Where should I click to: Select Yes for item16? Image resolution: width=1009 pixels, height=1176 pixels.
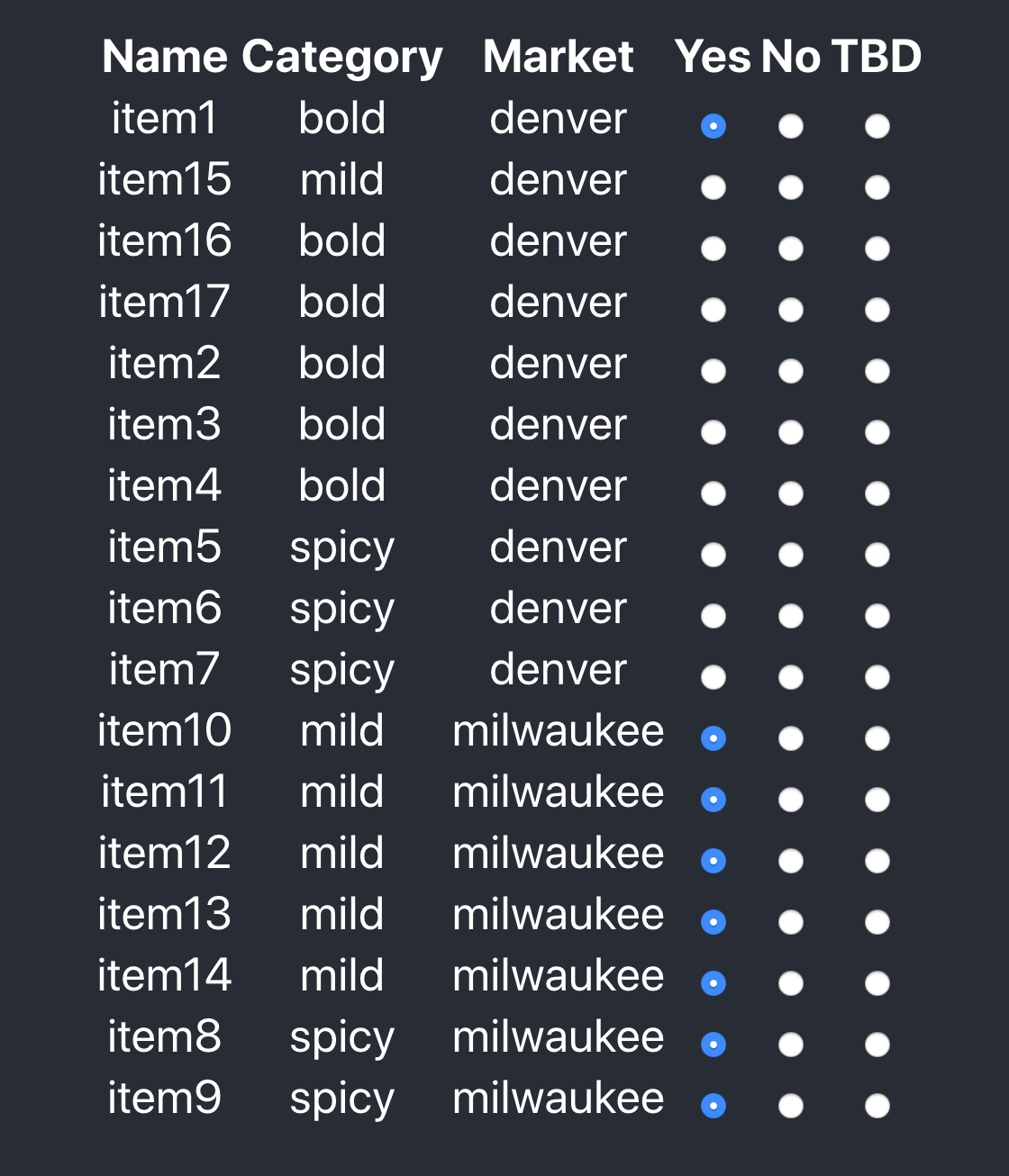point(713,248)
